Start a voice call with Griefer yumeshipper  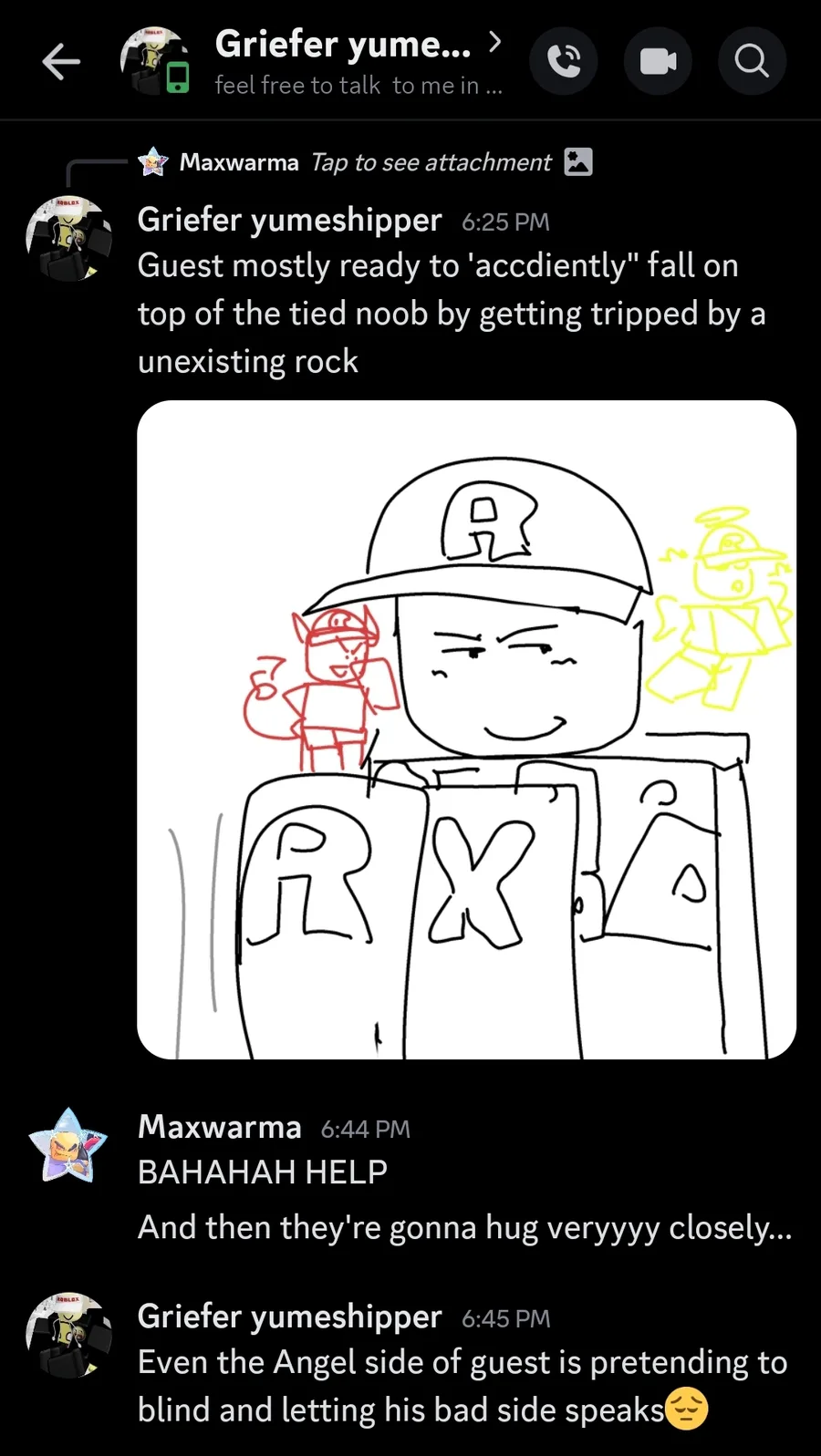(564, 61)
